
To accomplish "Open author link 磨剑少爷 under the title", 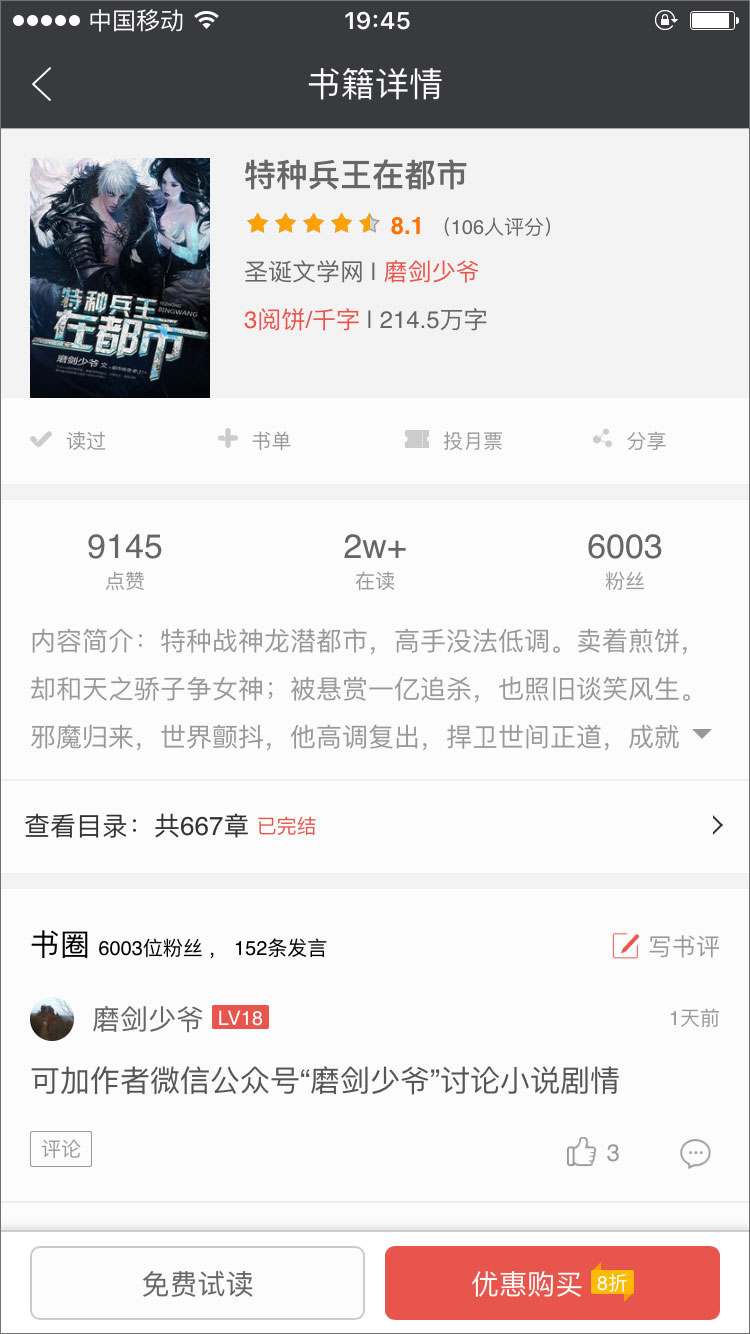I will [431, 271].
